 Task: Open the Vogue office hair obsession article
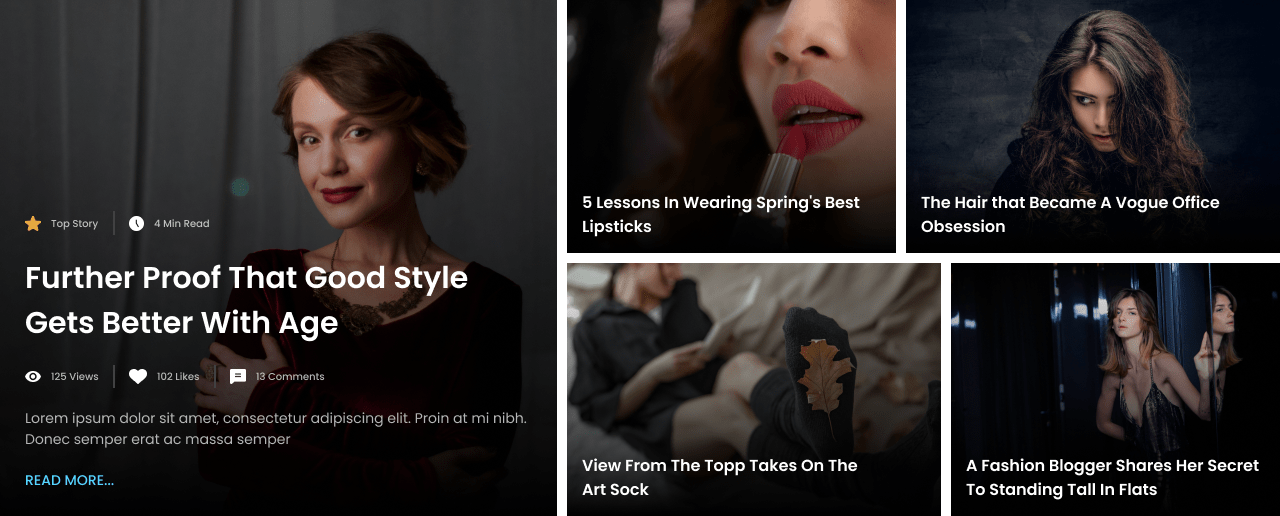1069,214
